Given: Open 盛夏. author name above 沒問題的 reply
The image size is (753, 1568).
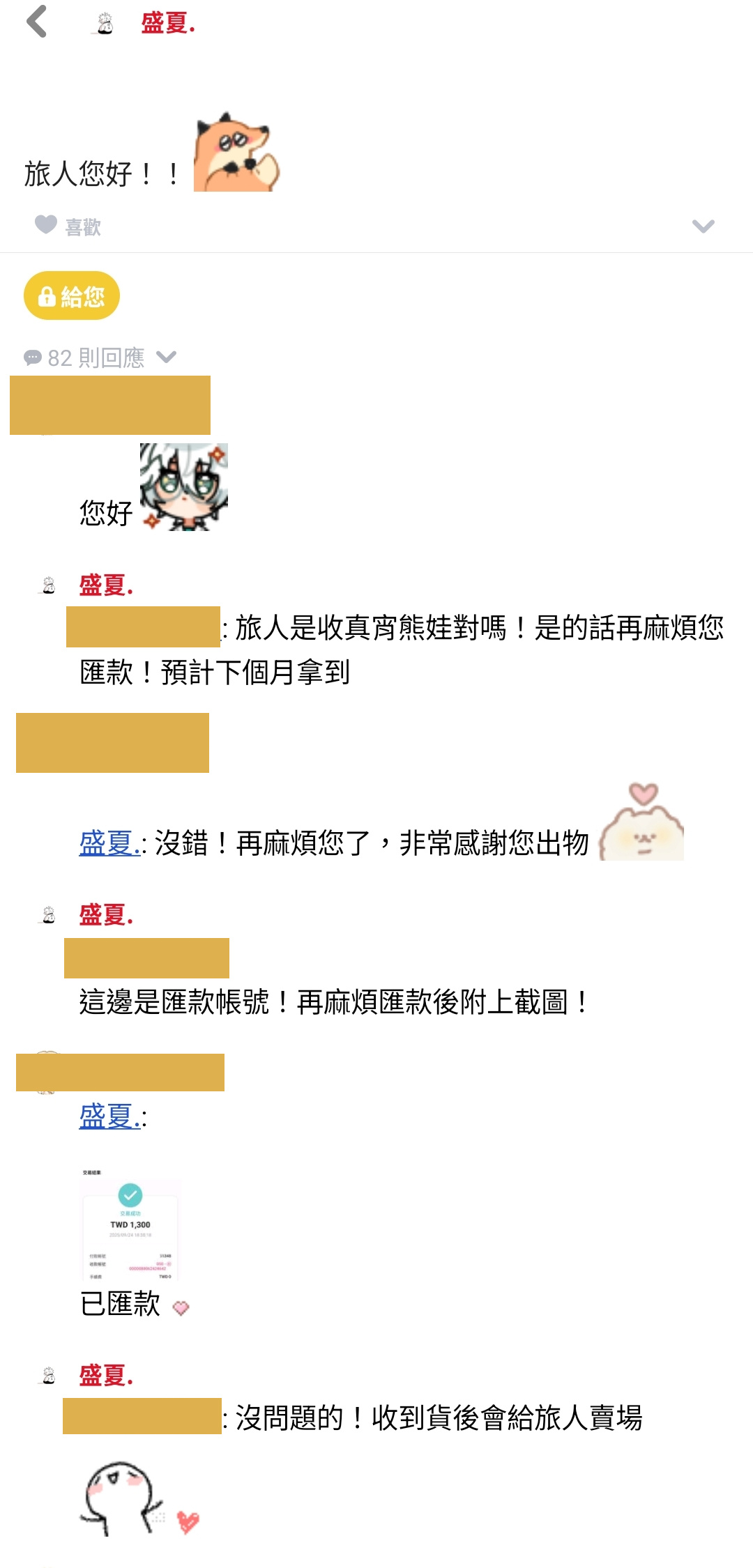Looking at the screenshot, I should pyautogui.click(x=106, y=1375).
